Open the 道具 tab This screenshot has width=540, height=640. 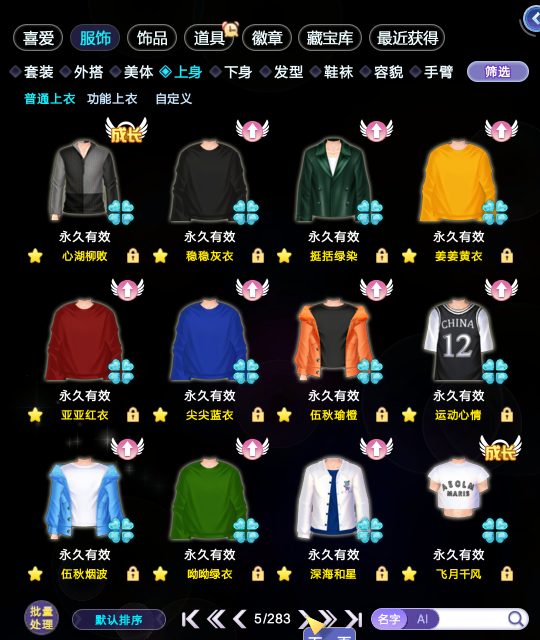[x=209, y=38]
